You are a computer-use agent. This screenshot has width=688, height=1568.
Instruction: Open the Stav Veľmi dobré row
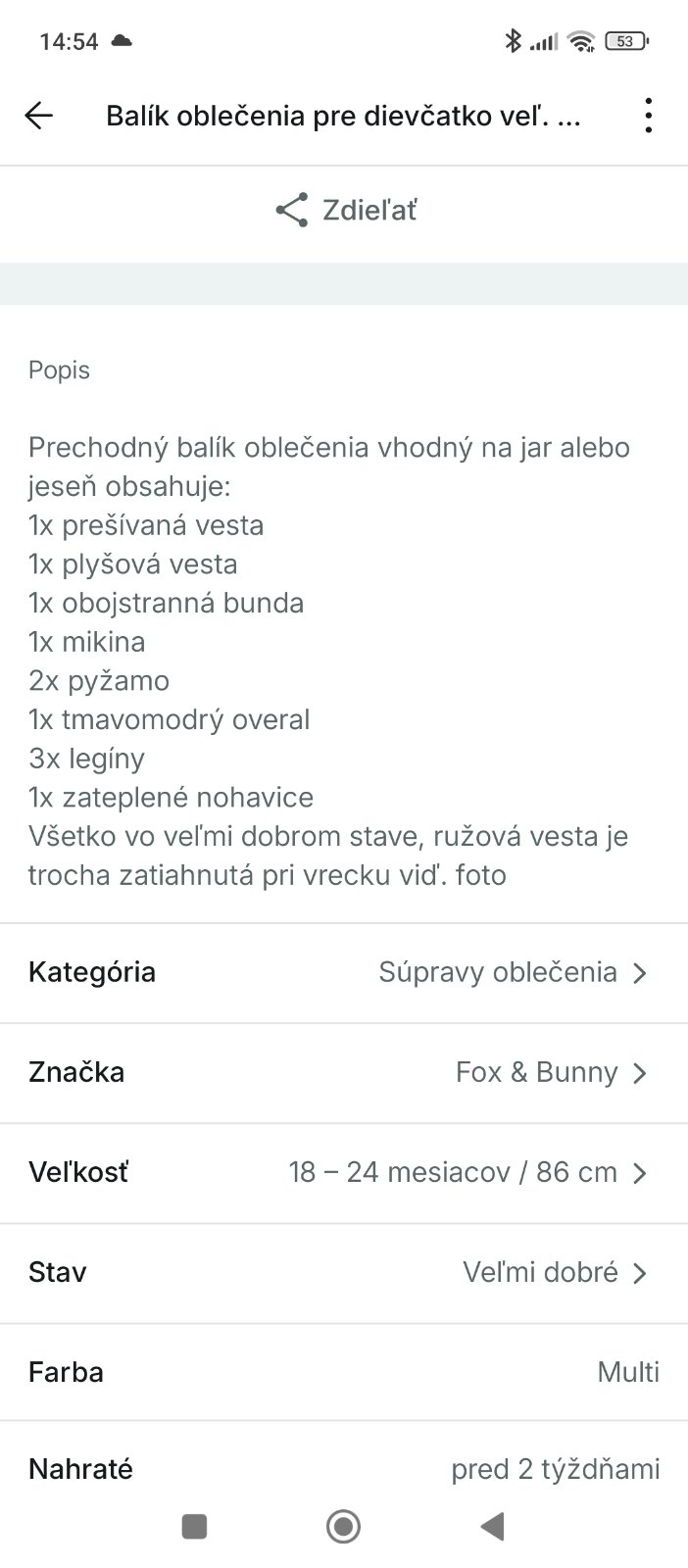[344, 1273]
